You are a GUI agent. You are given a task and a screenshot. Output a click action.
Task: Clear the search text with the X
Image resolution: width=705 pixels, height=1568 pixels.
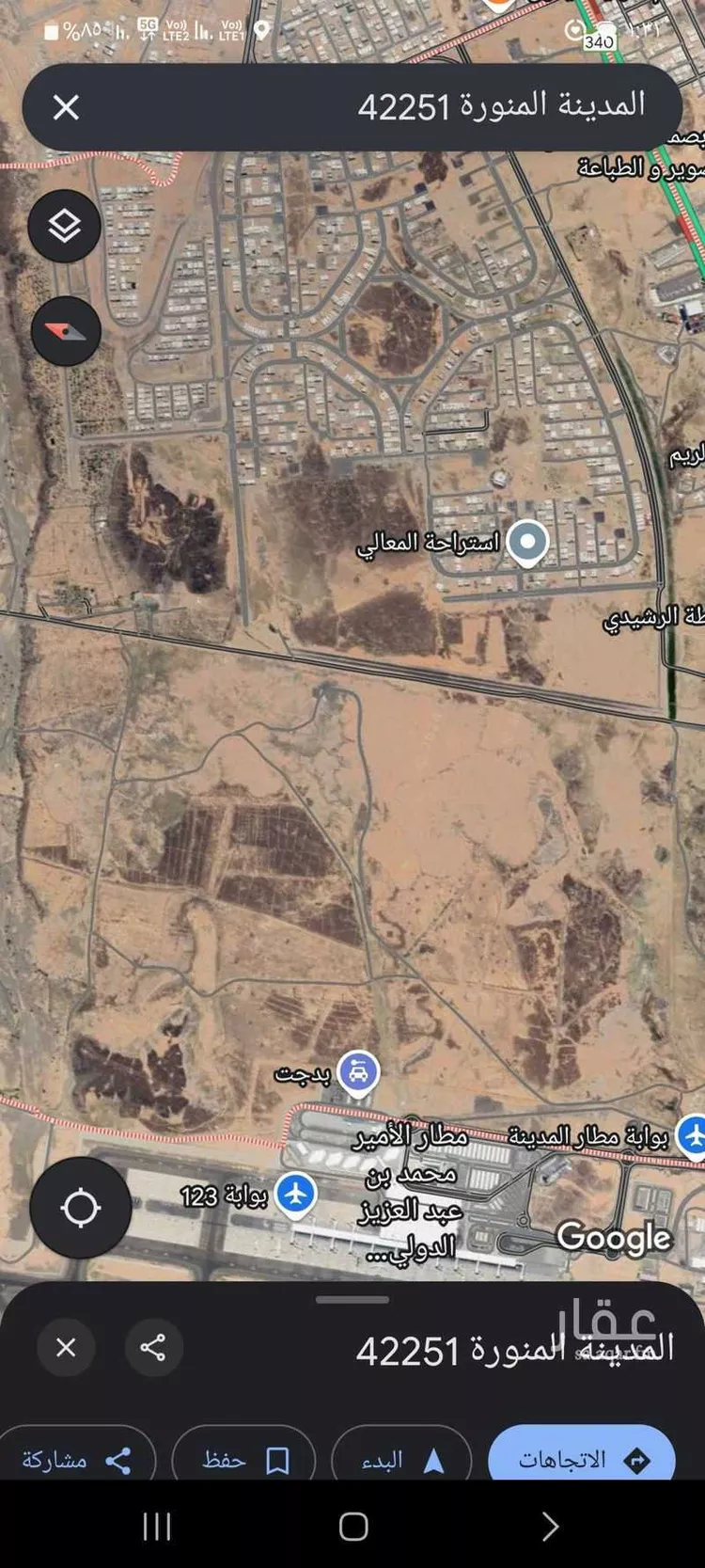click(x=66, y=107)
